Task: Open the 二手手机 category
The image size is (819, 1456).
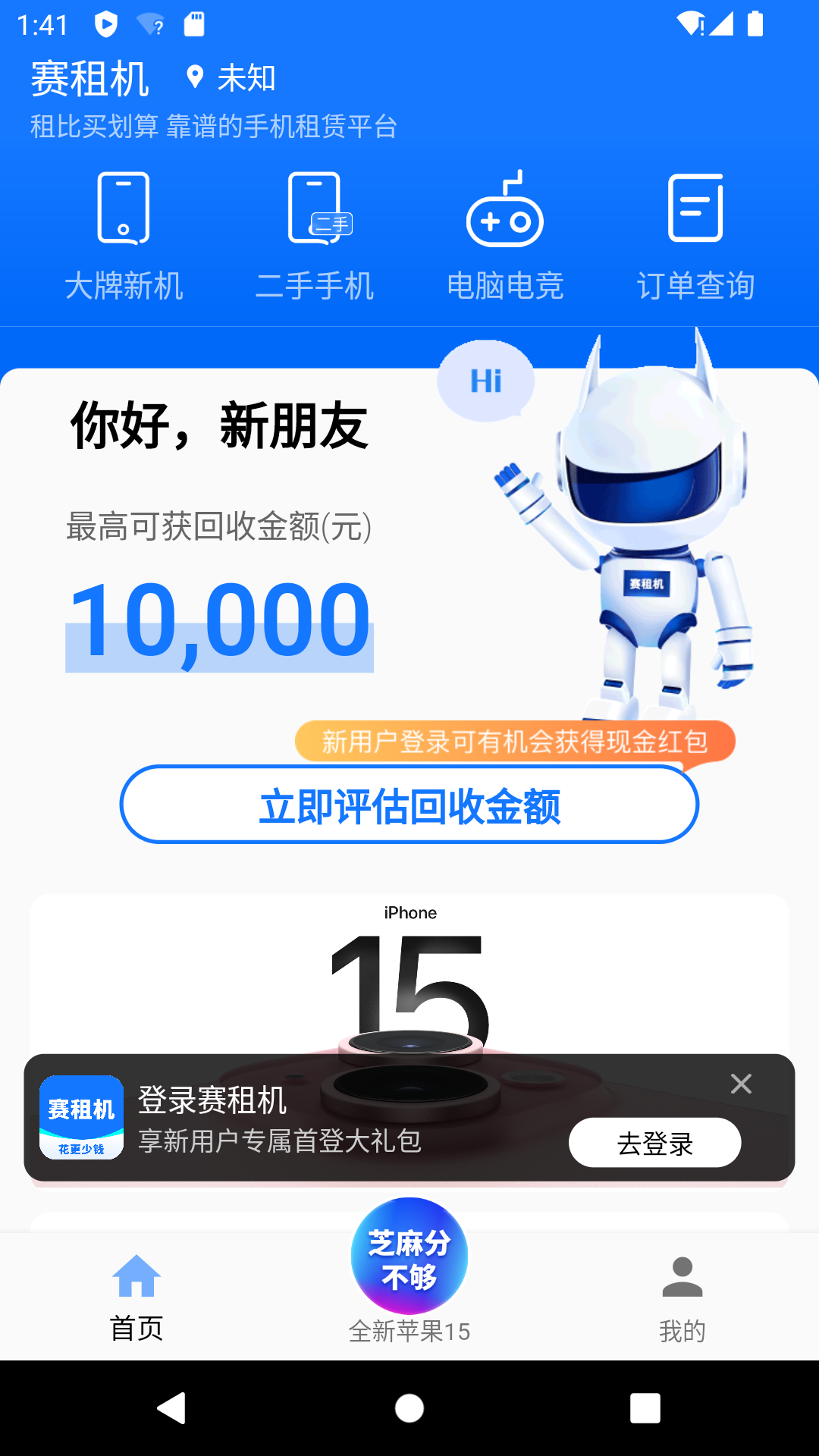Action: click(315, 237)
